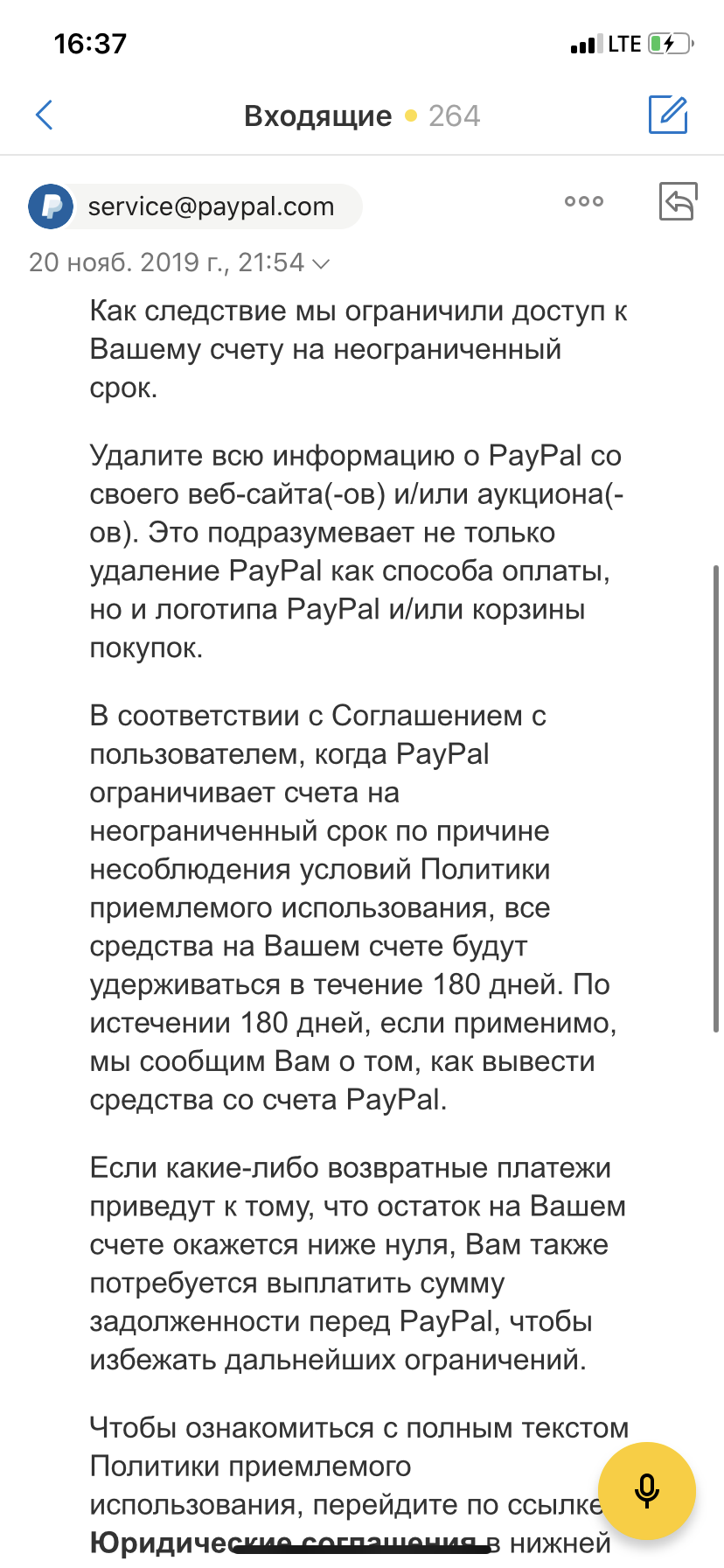Compose a new email
Image resolution: width=724 pixels, height=1568 pixels.
tap(668, 115)
